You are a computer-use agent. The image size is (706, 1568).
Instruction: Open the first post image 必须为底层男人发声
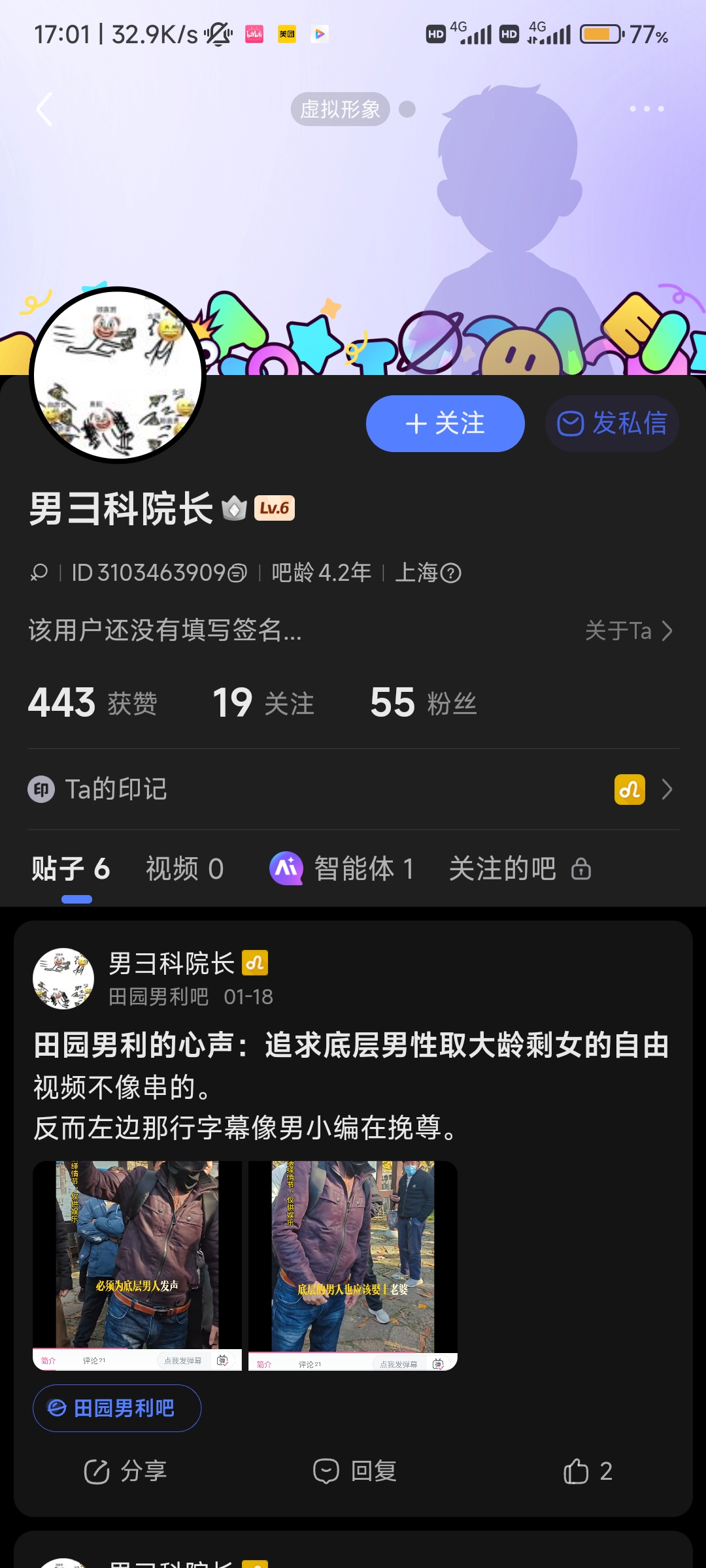pyautogui.click(x=137, y=1265)
